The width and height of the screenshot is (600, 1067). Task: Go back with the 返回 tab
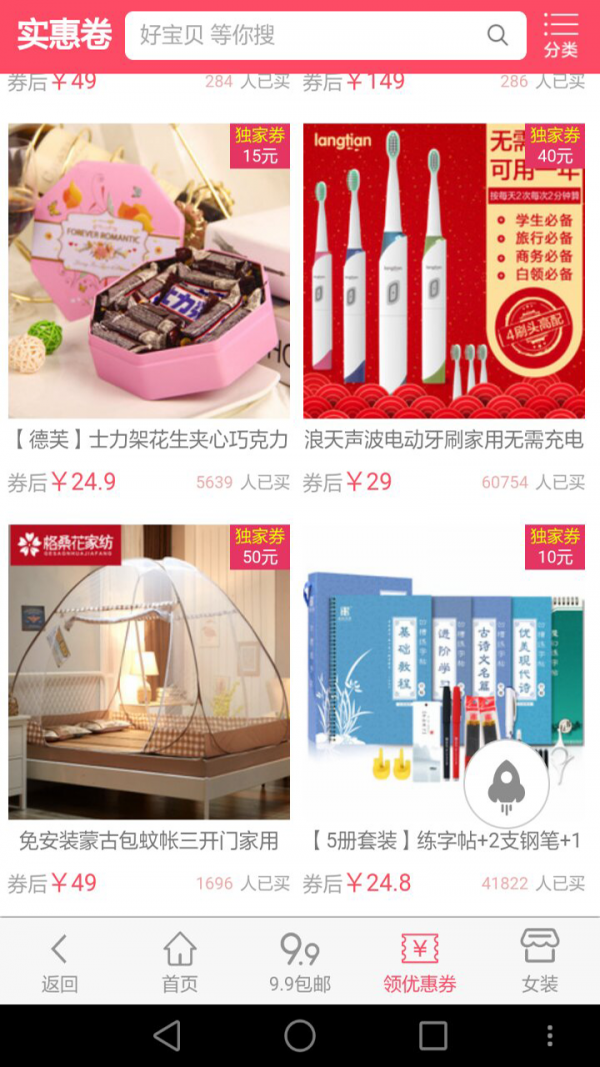(x=59, y=961)
